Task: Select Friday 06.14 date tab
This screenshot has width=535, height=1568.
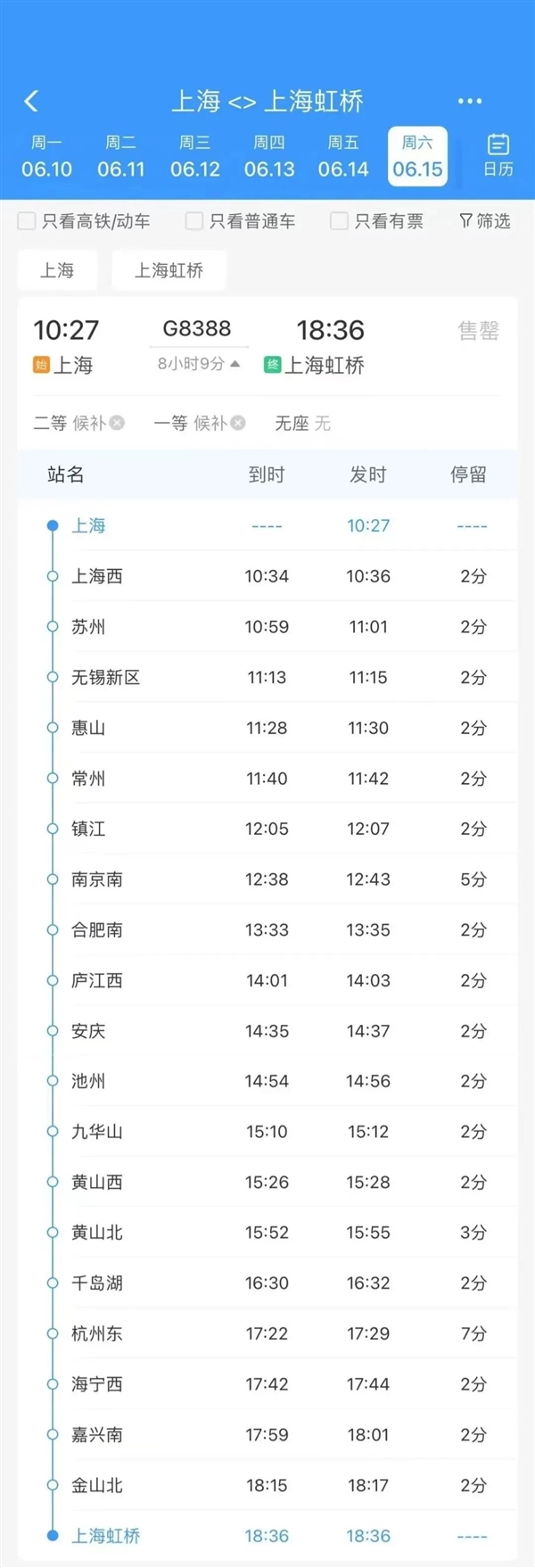Action: [343, 157]
